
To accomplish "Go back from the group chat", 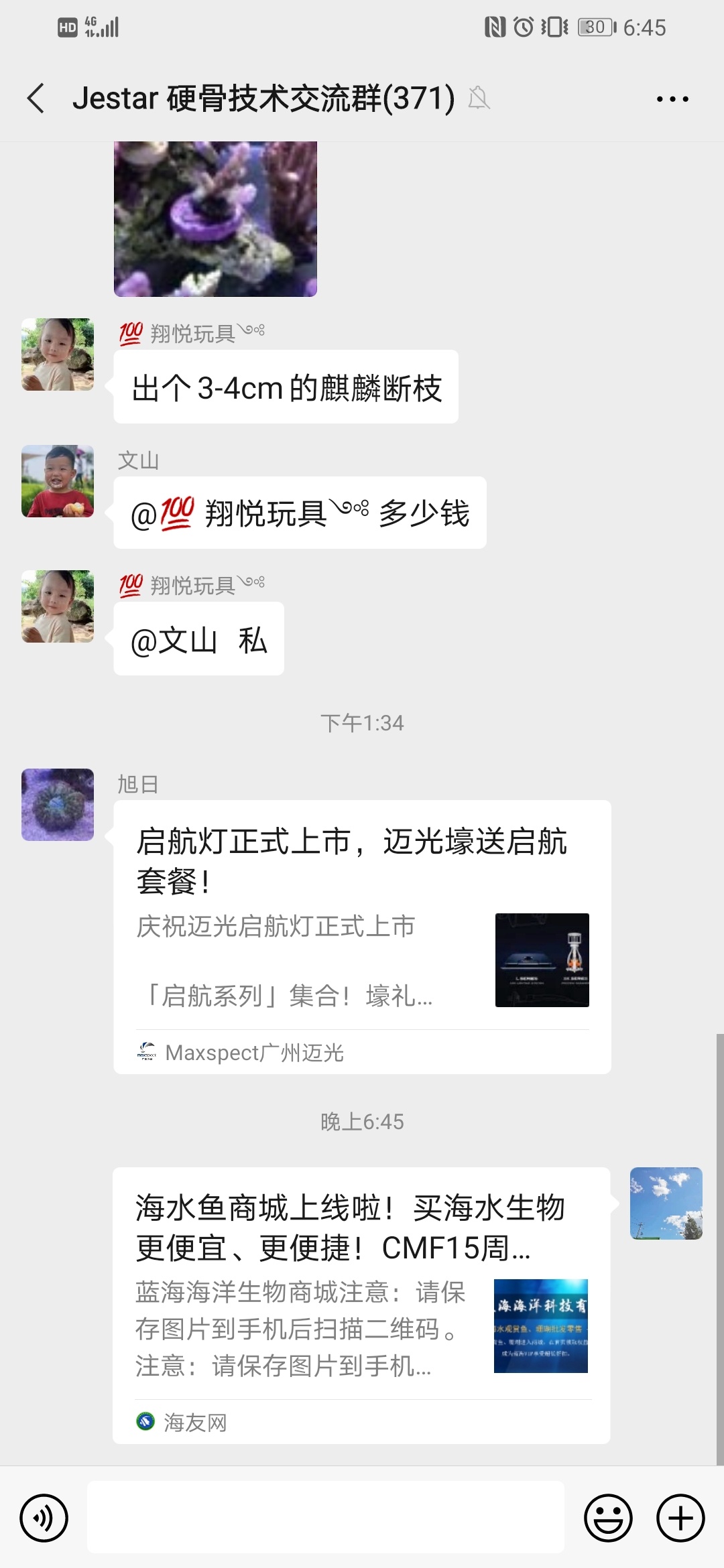I will (x=36, y=99).
